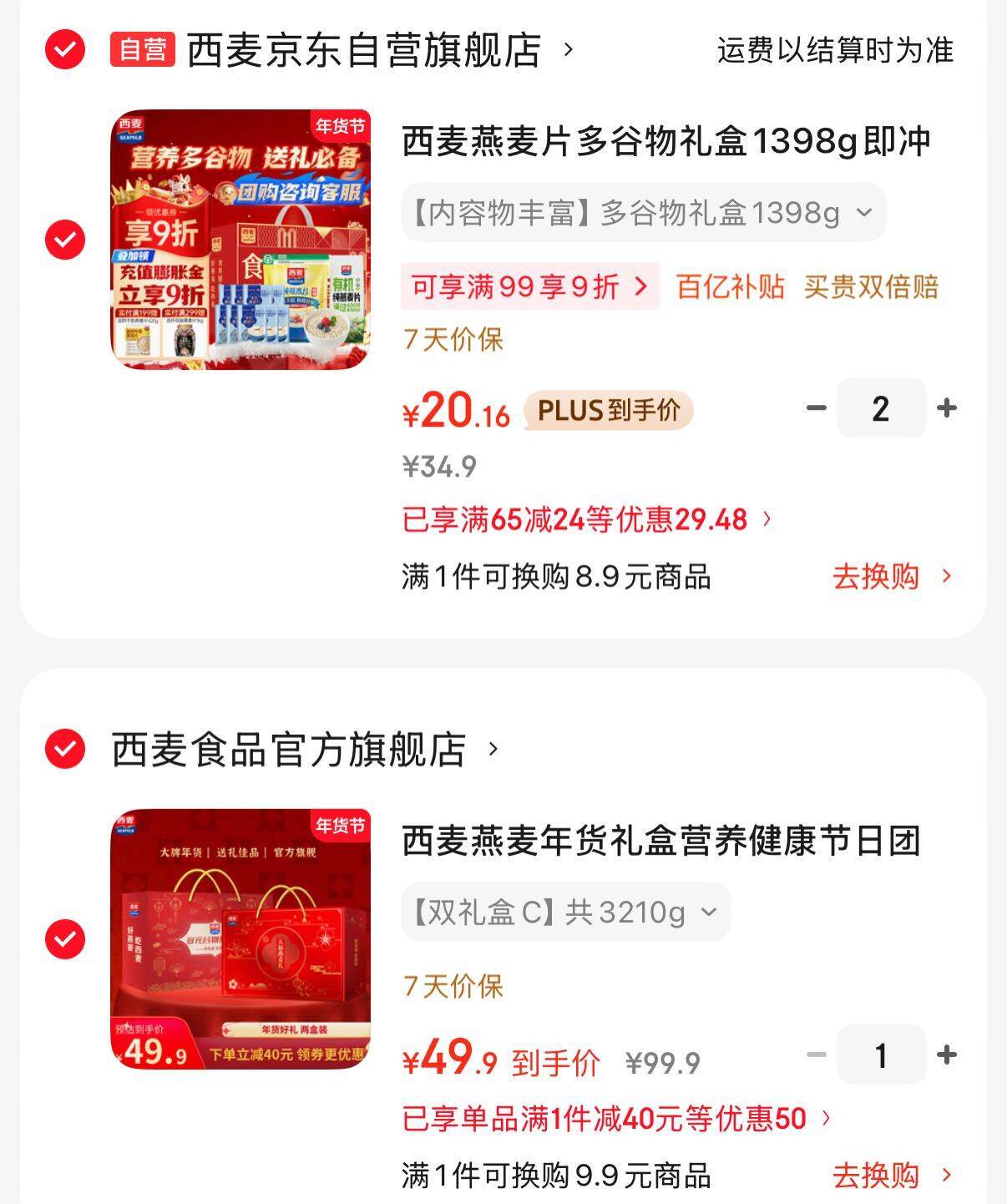Open the 西麦京东自营旗舰店 store page

[x=364, y=50]
